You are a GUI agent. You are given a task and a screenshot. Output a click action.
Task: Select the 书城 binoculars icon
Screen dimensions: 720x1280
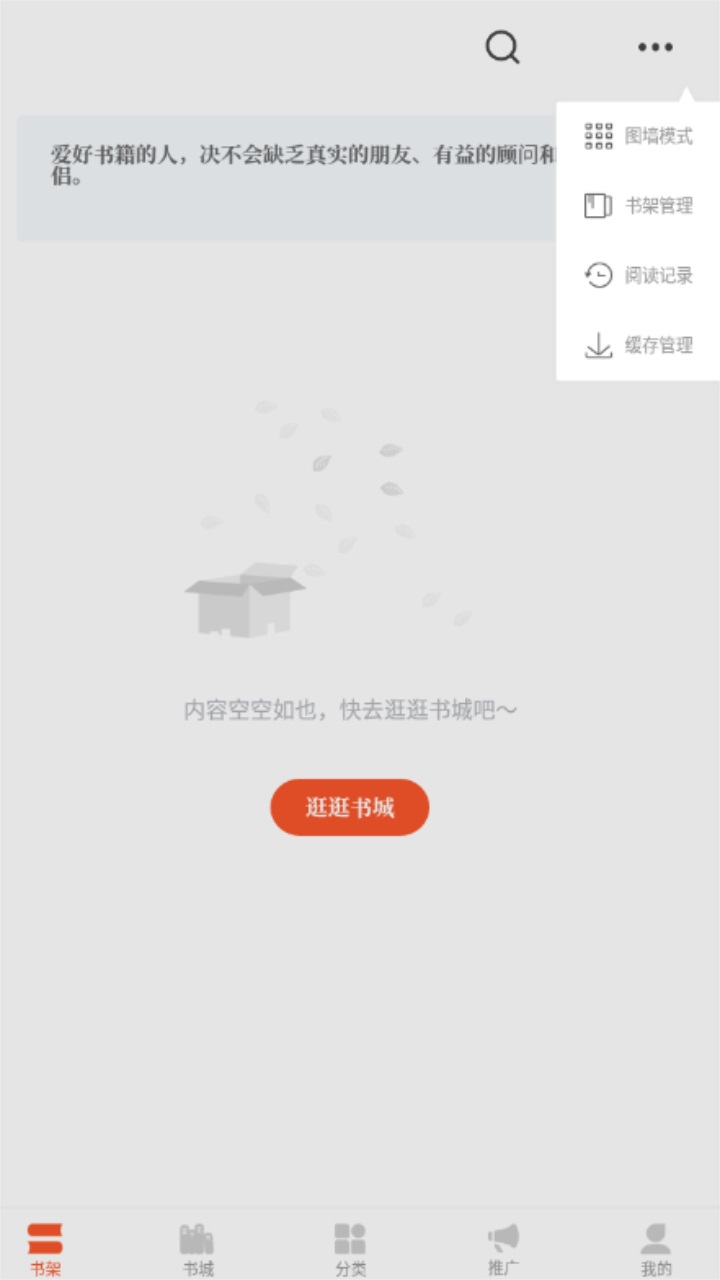pyautogui.click(x=196, y=1235)
